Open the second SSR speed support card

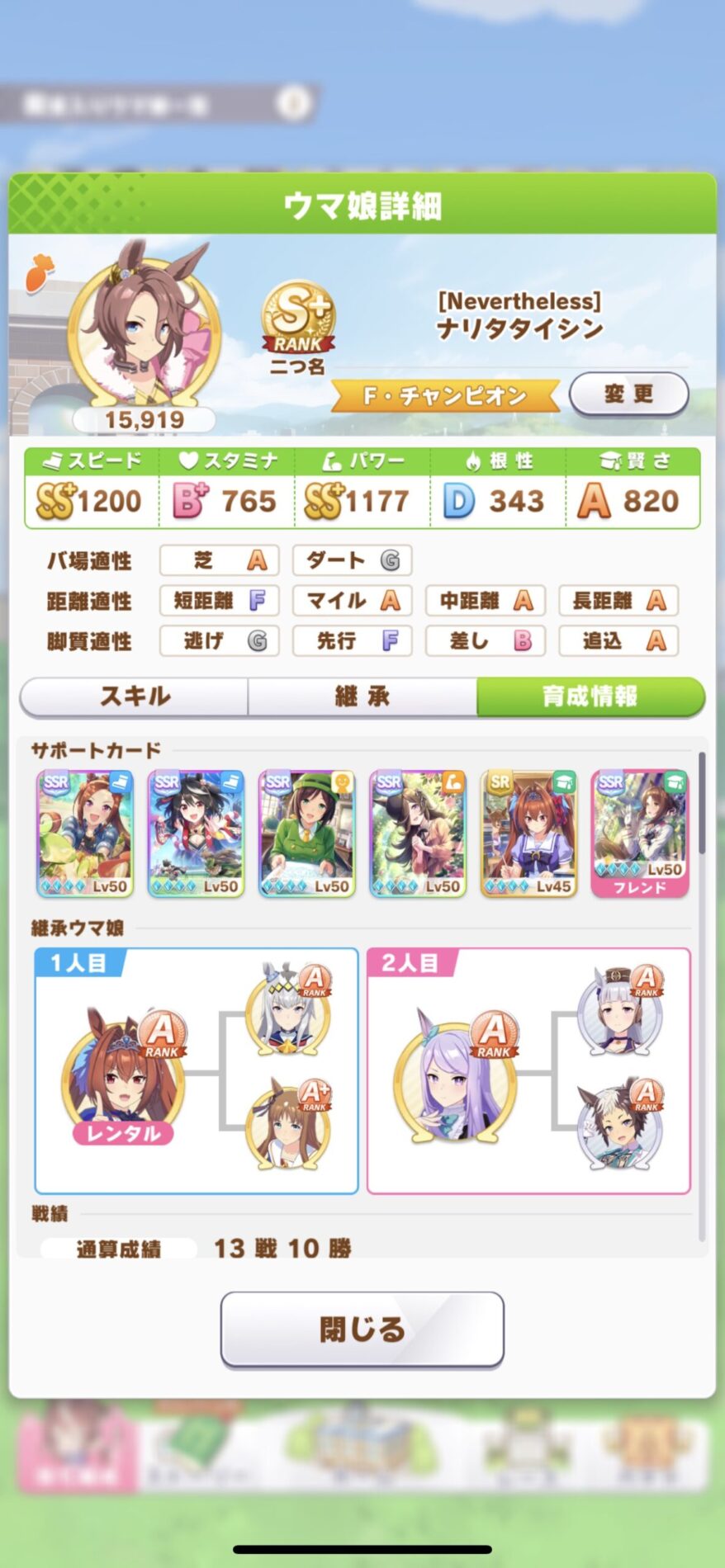point(196,834)
